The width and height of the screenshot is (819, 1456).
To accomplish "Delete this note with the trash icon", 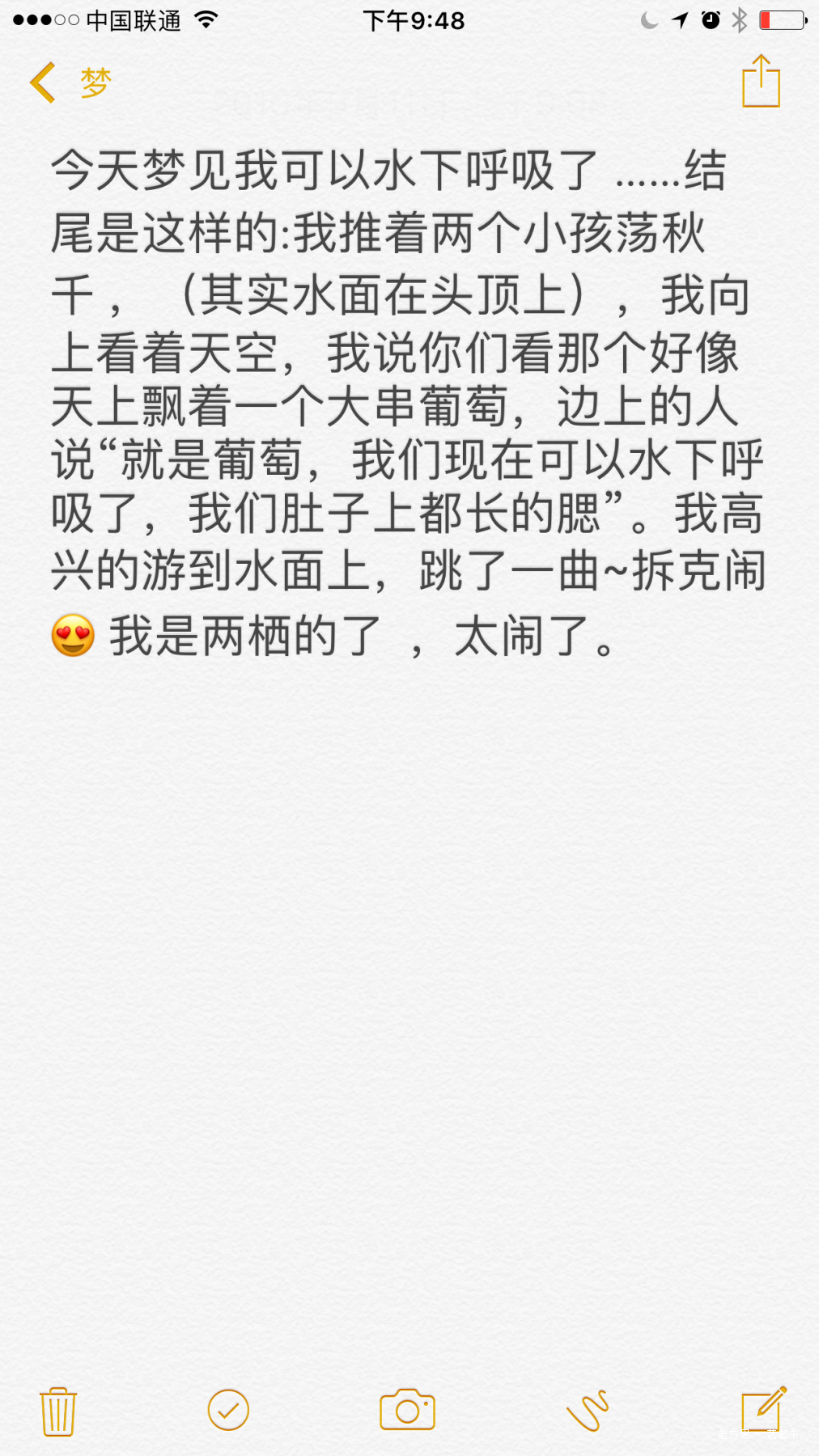I will pyautogui.click(x=58, y=1412).
